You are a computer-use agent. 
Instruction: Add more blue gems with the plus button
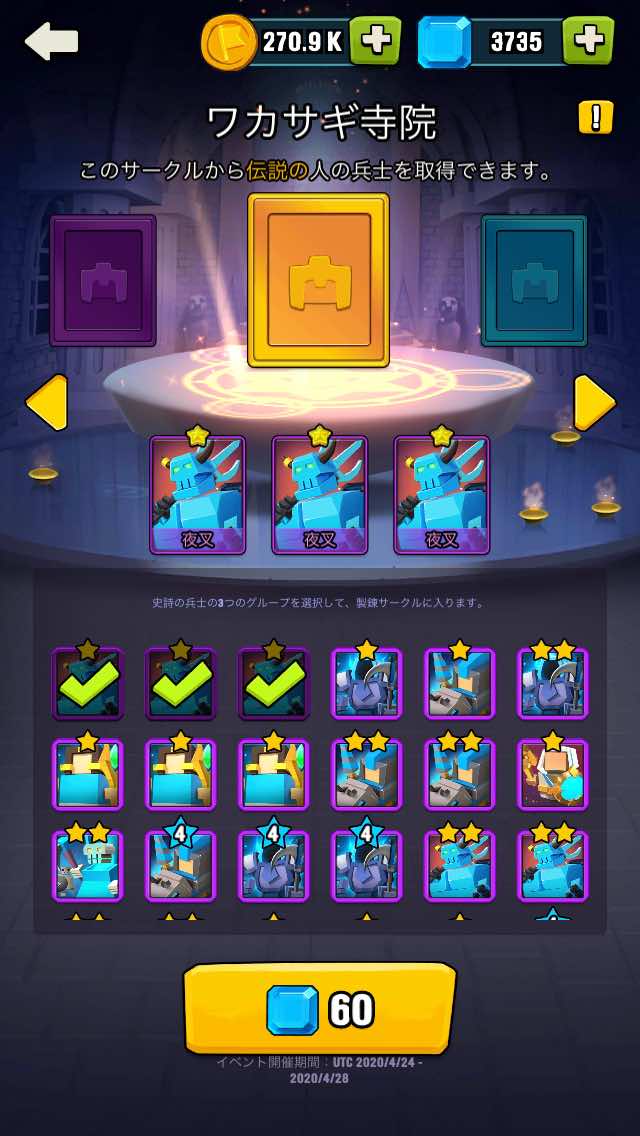click(x=589, y=41)
